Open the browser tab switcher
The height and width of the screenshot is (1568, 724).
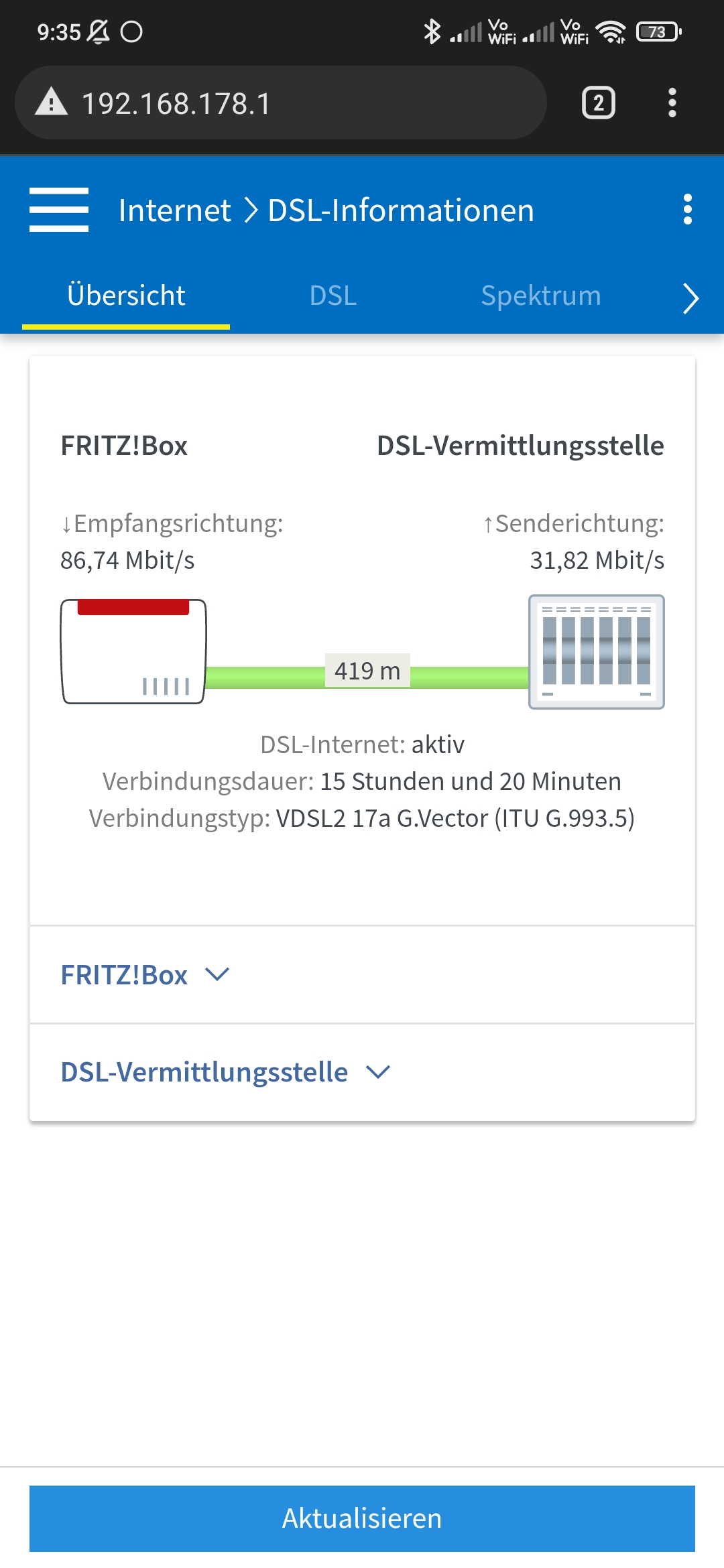pyautogui.click(x=599, y=103)
